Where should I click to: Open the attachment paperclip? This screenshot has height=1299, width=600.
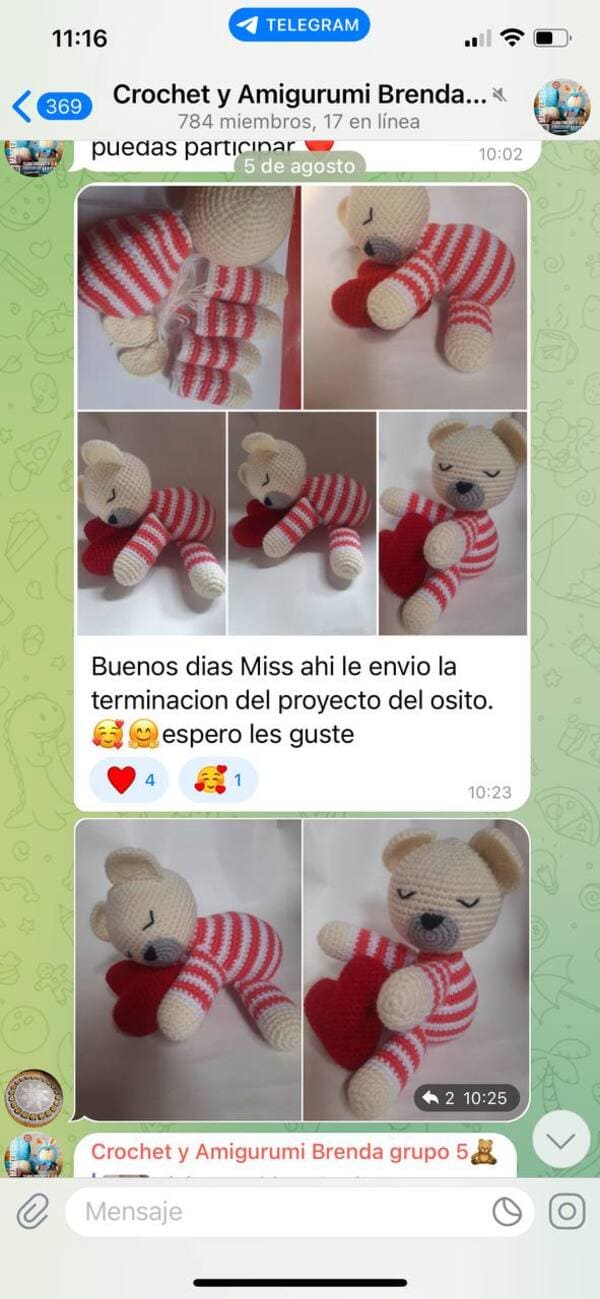tap(33, 1212)
